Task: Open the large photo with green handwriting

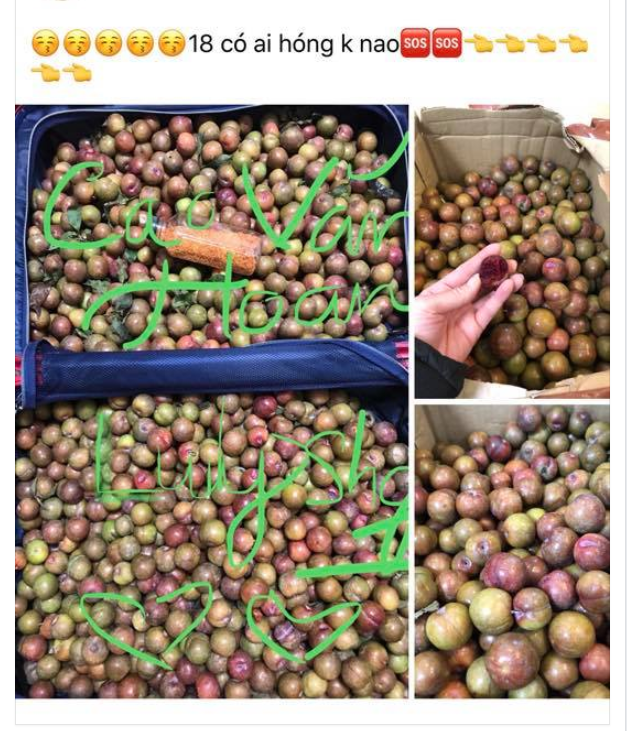Action: [211, 400]
